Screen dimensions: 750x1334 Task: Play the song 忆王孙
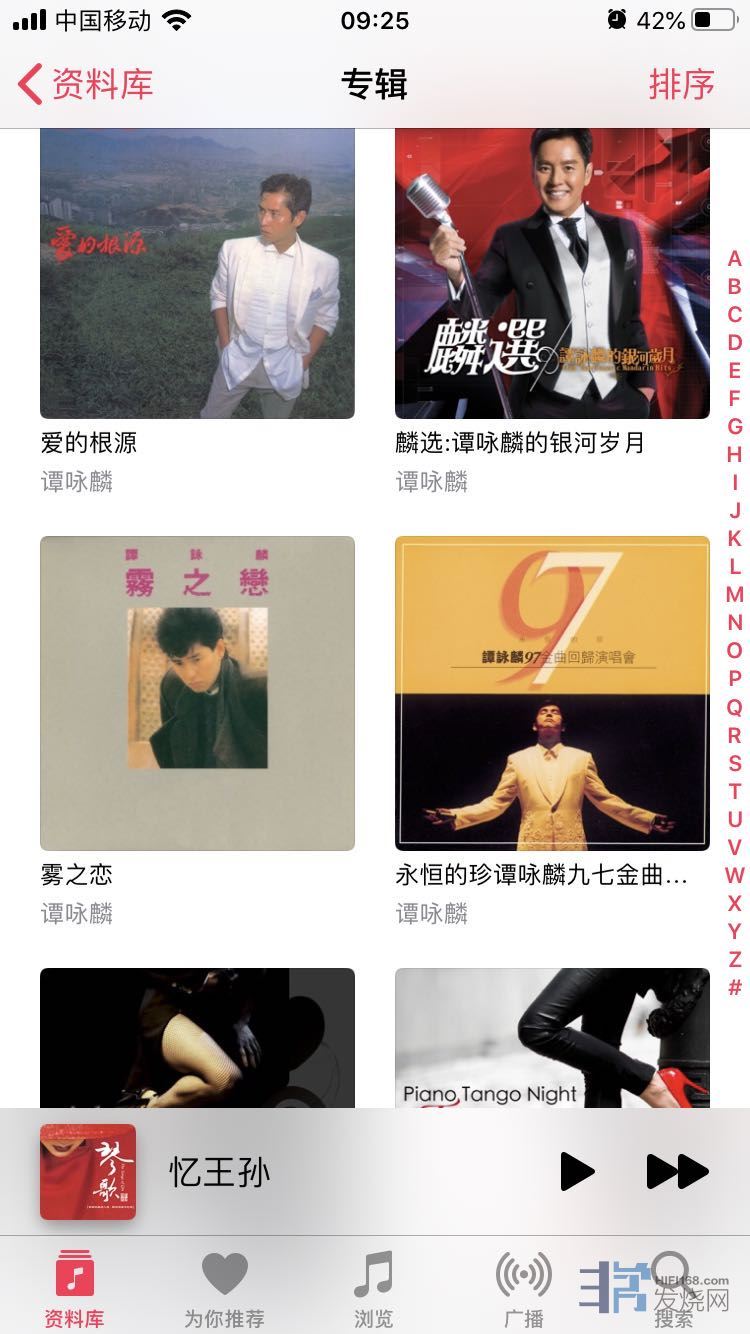(577, 1171)
